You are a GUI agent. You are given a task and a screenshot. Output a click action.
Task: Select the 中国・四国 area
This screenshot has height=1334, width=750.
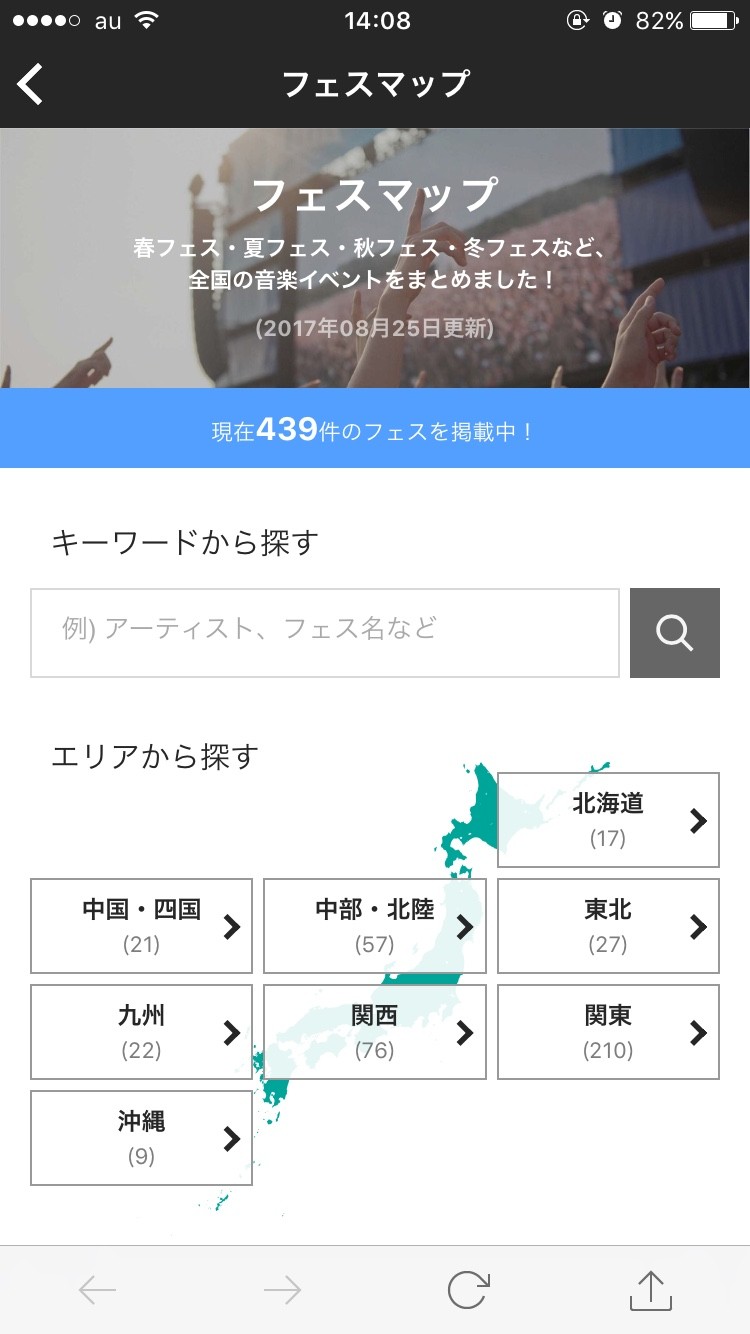(x=141, y=926)
